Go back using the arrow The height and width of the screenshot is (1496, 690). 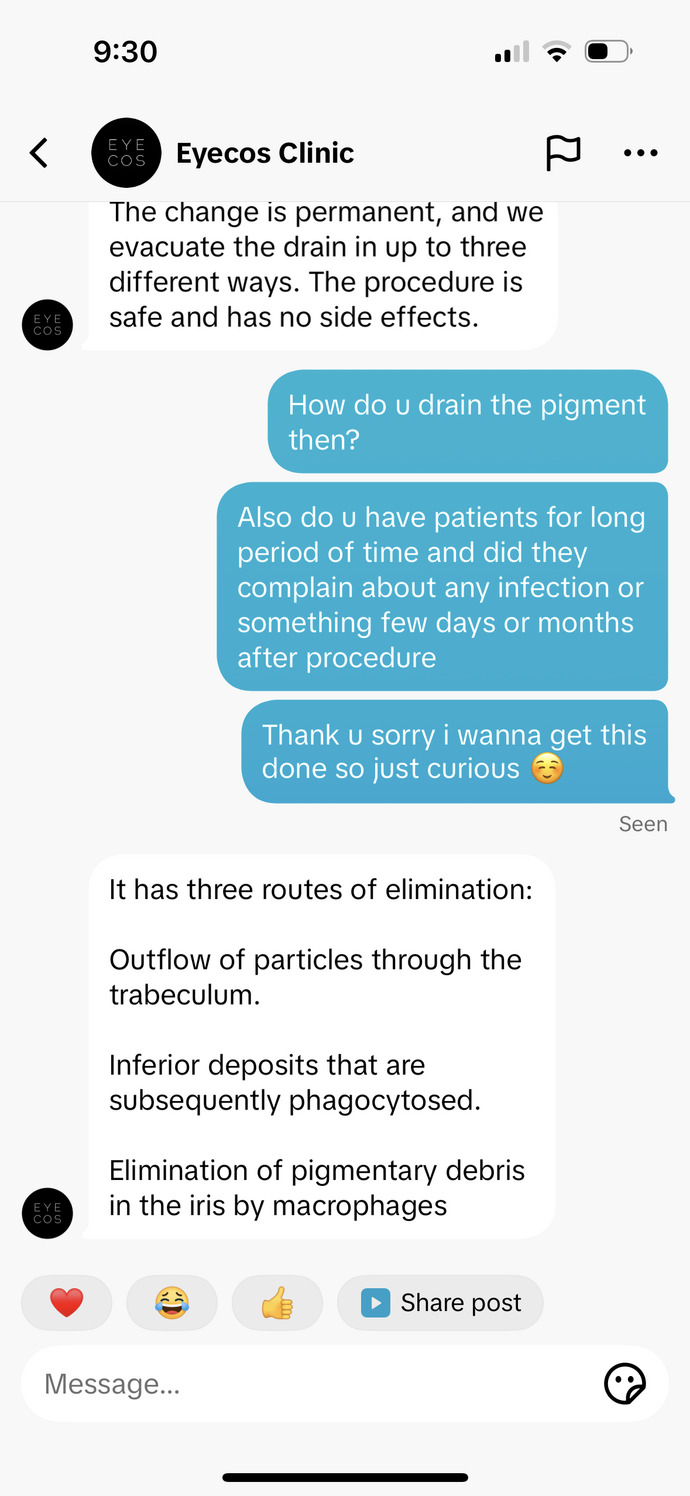pos(39,153)
